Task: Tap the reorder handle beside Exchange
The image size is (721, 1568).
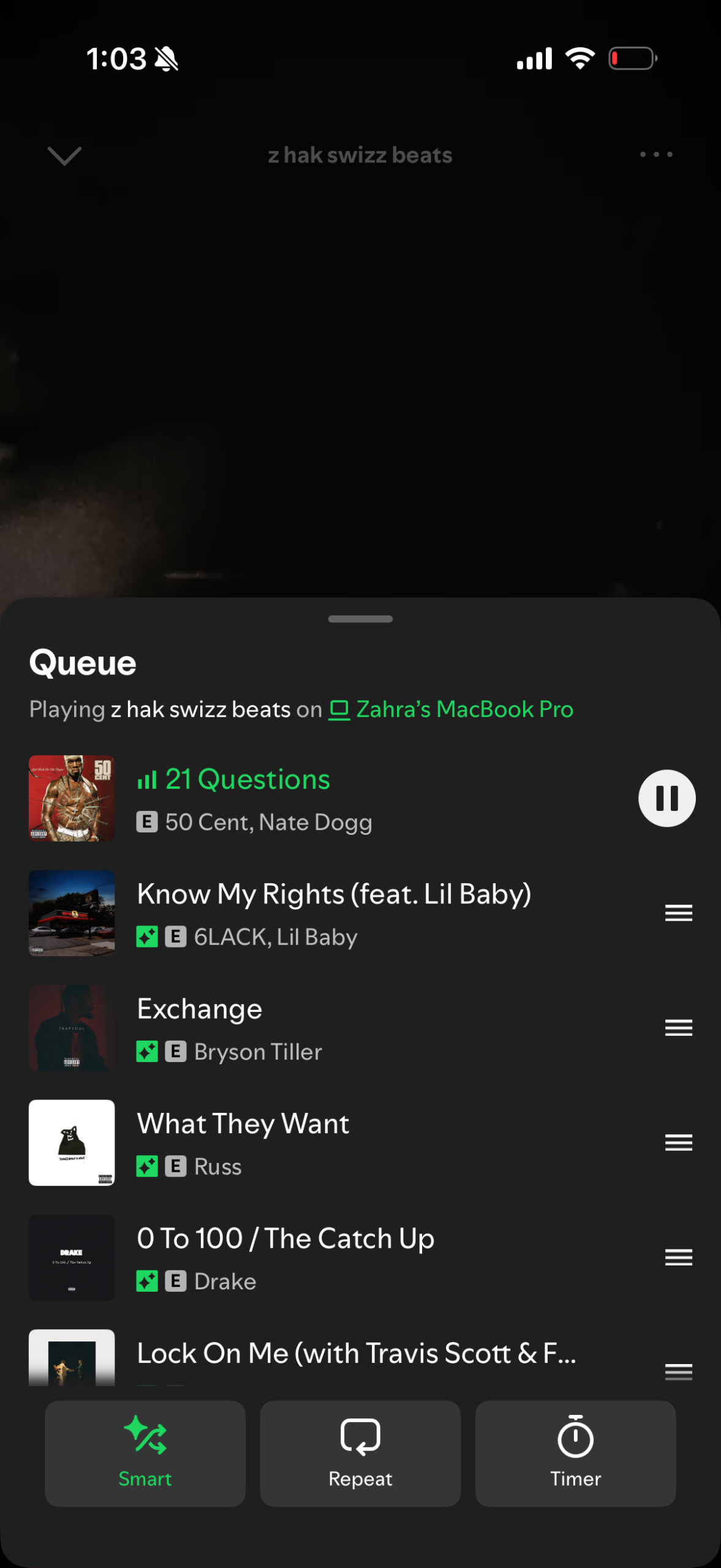Action: click(678, 1028)
